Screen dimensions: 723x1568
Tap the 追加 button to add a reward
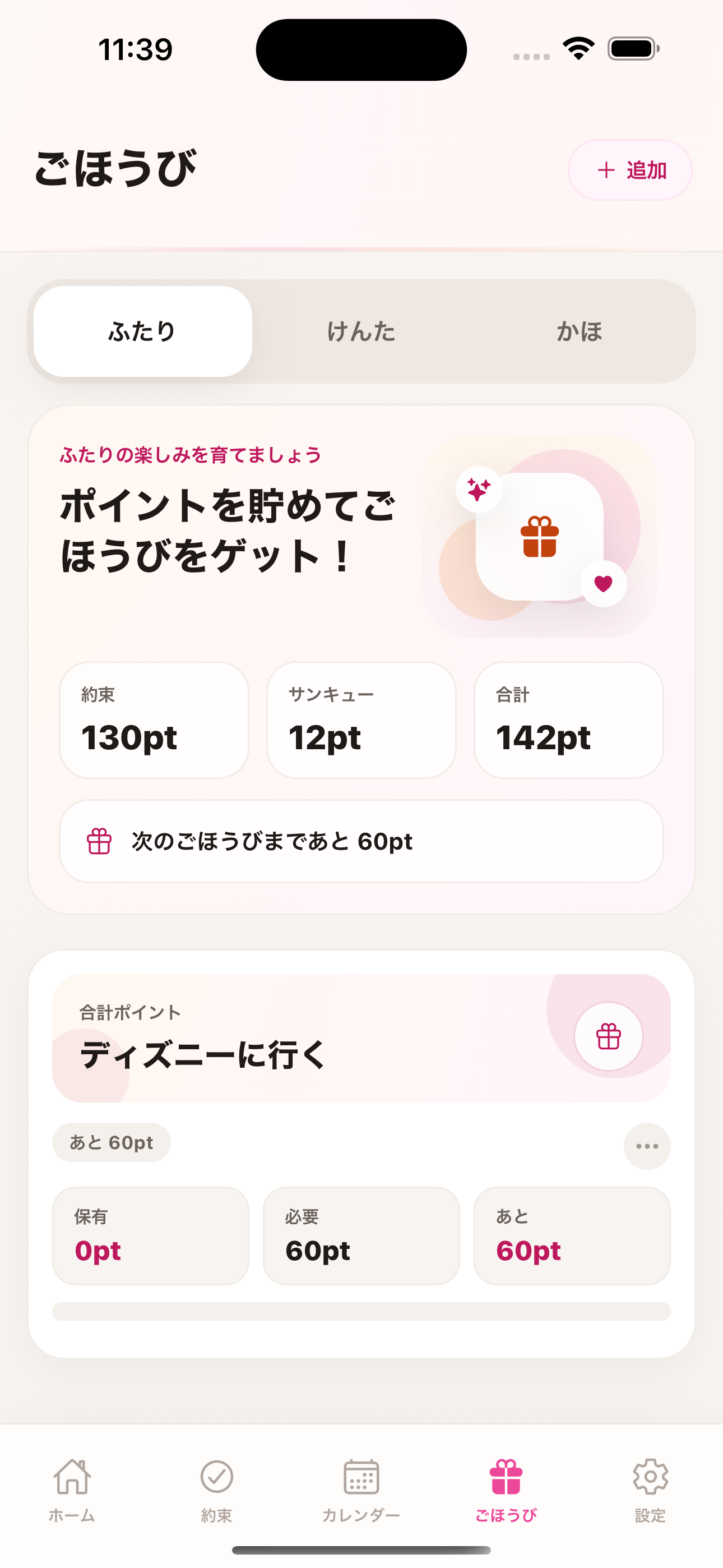click(630, 171)
